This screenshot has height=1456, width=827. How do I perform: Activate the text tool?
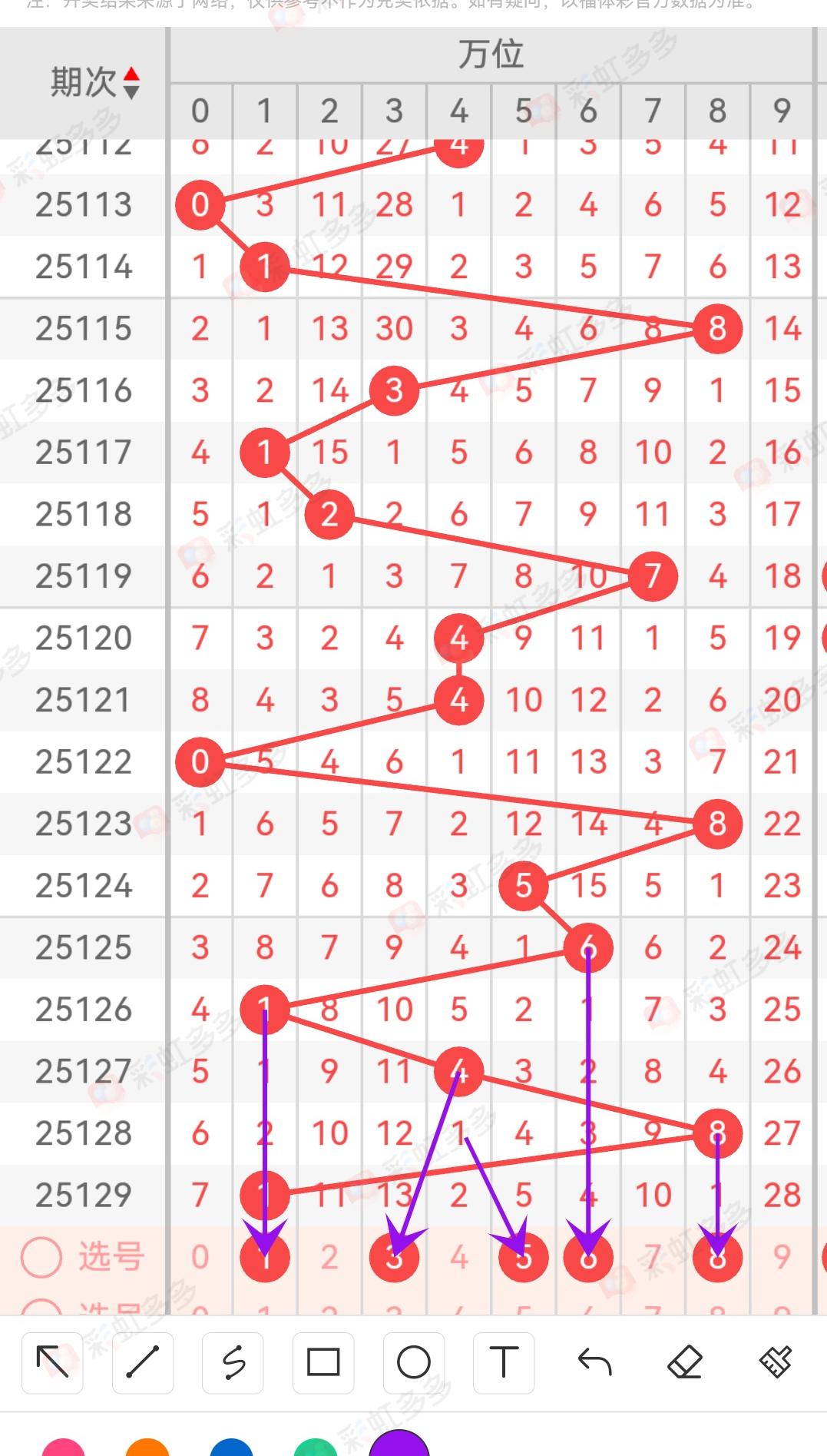504,1364
